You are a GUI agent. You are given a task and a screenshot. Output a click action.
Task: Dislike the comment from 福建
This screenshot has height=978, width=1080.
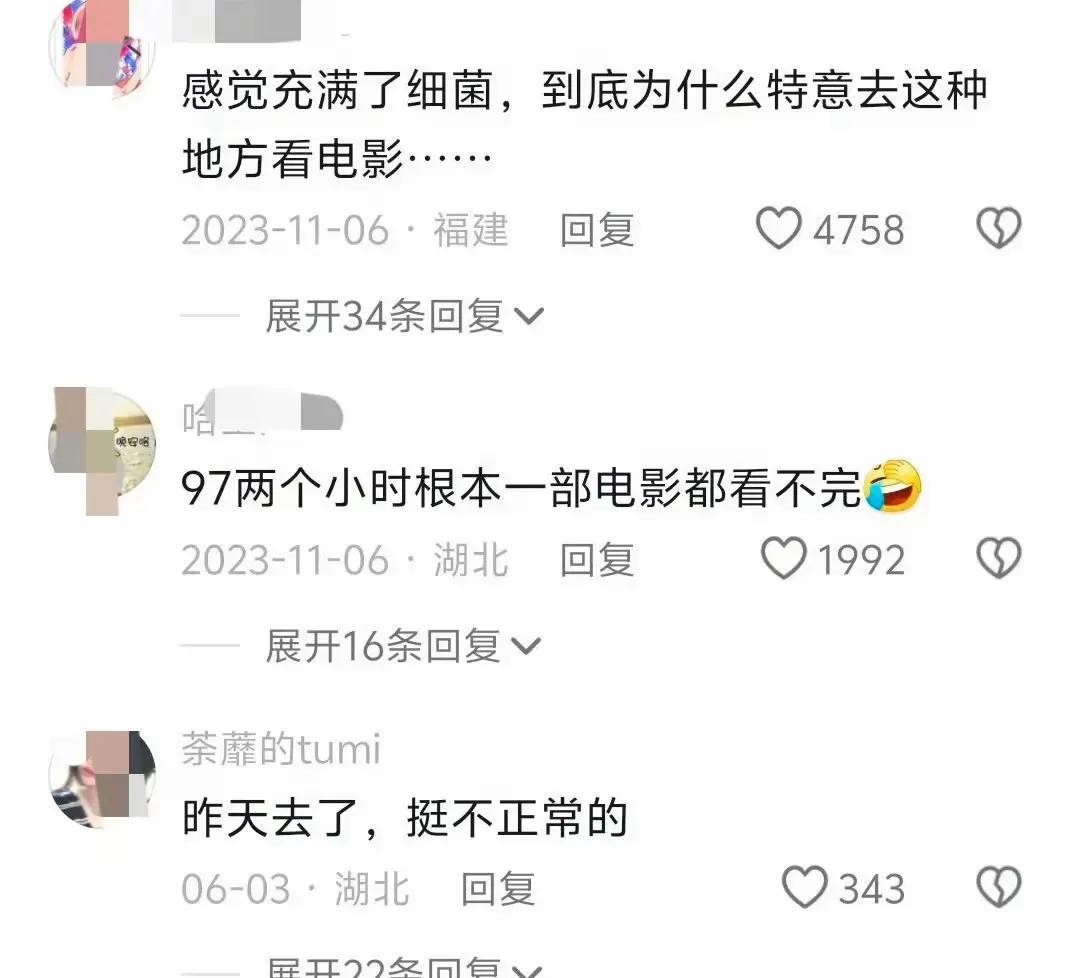(997, 229)
